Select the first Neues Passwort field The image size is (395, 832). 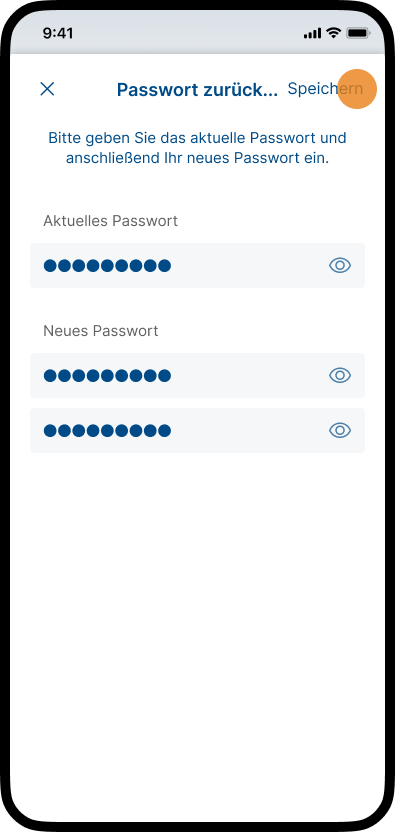(198, 376)
